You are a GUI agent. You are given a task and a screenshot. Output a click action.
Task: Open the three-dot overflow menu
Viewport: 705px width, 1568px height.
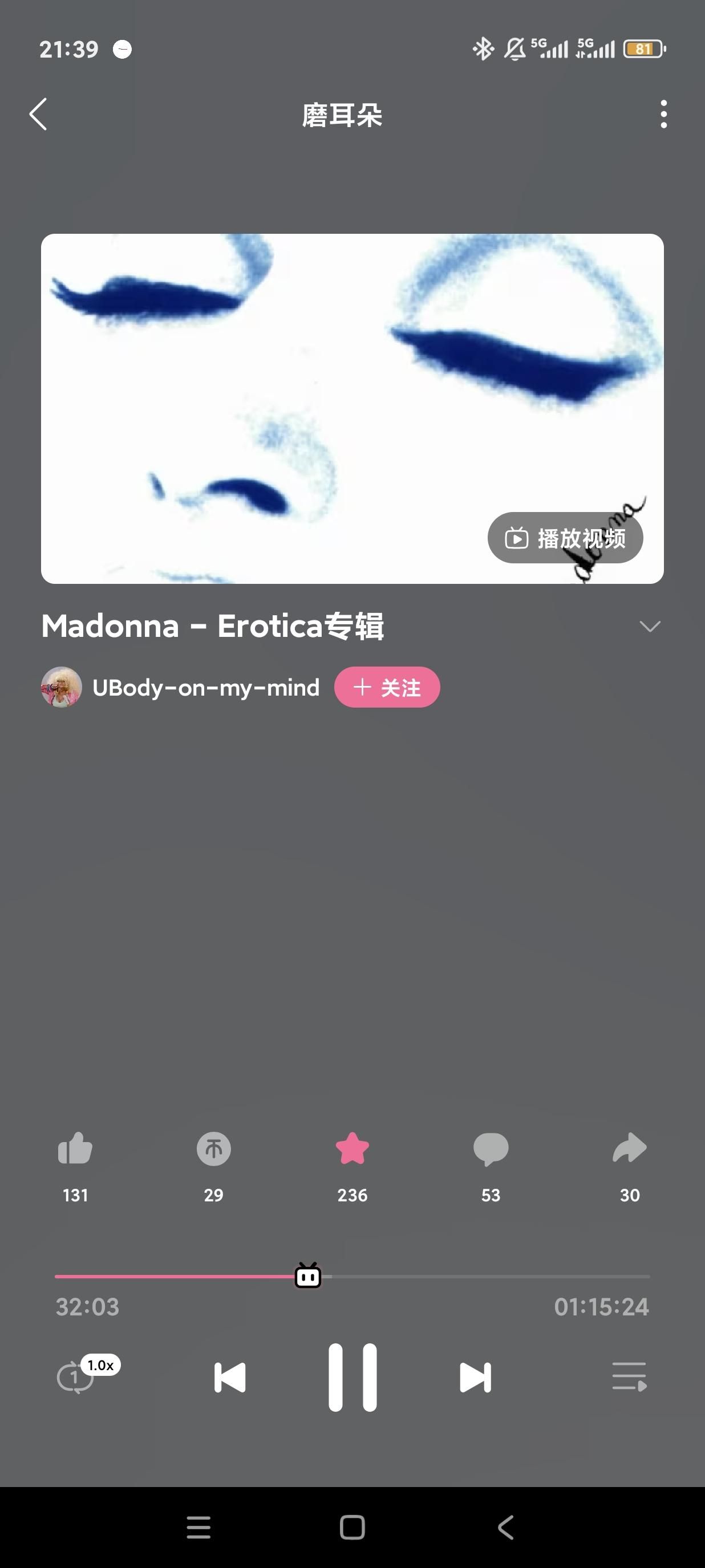pos(663,115)
